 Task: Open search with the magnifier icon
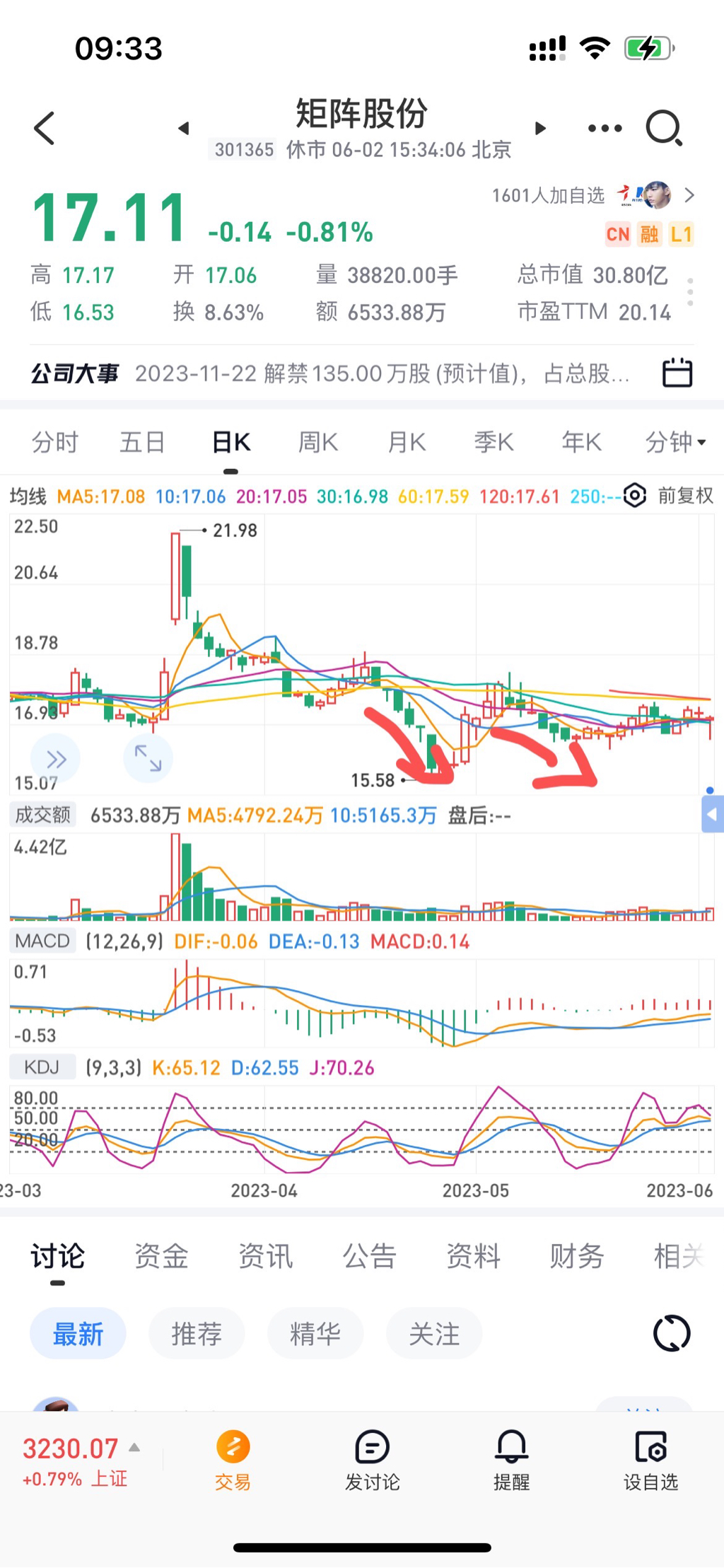pos(664,128)
